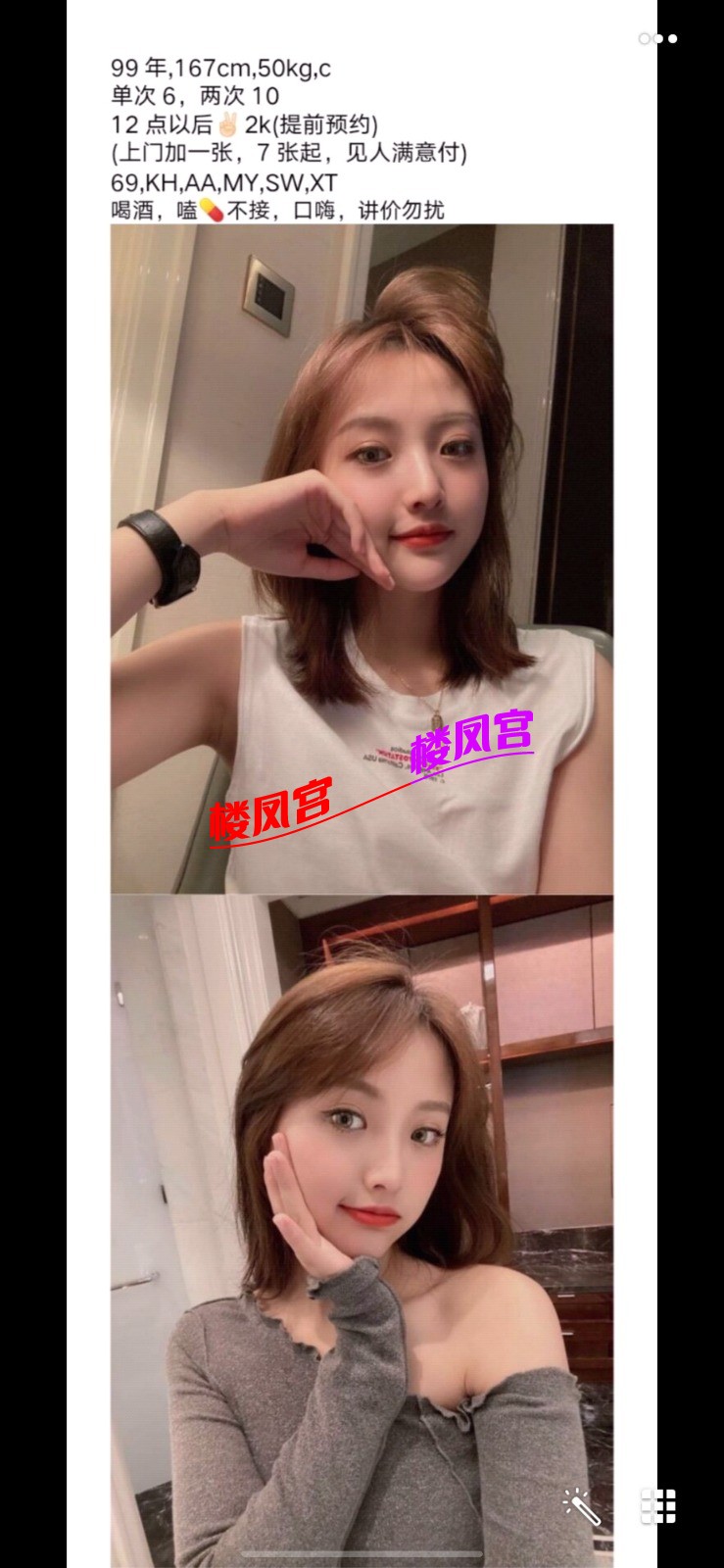The width and height of the screenshot is (724, 1568).
Task: Open the three-dot more options menu
Action: pos(657,39)
